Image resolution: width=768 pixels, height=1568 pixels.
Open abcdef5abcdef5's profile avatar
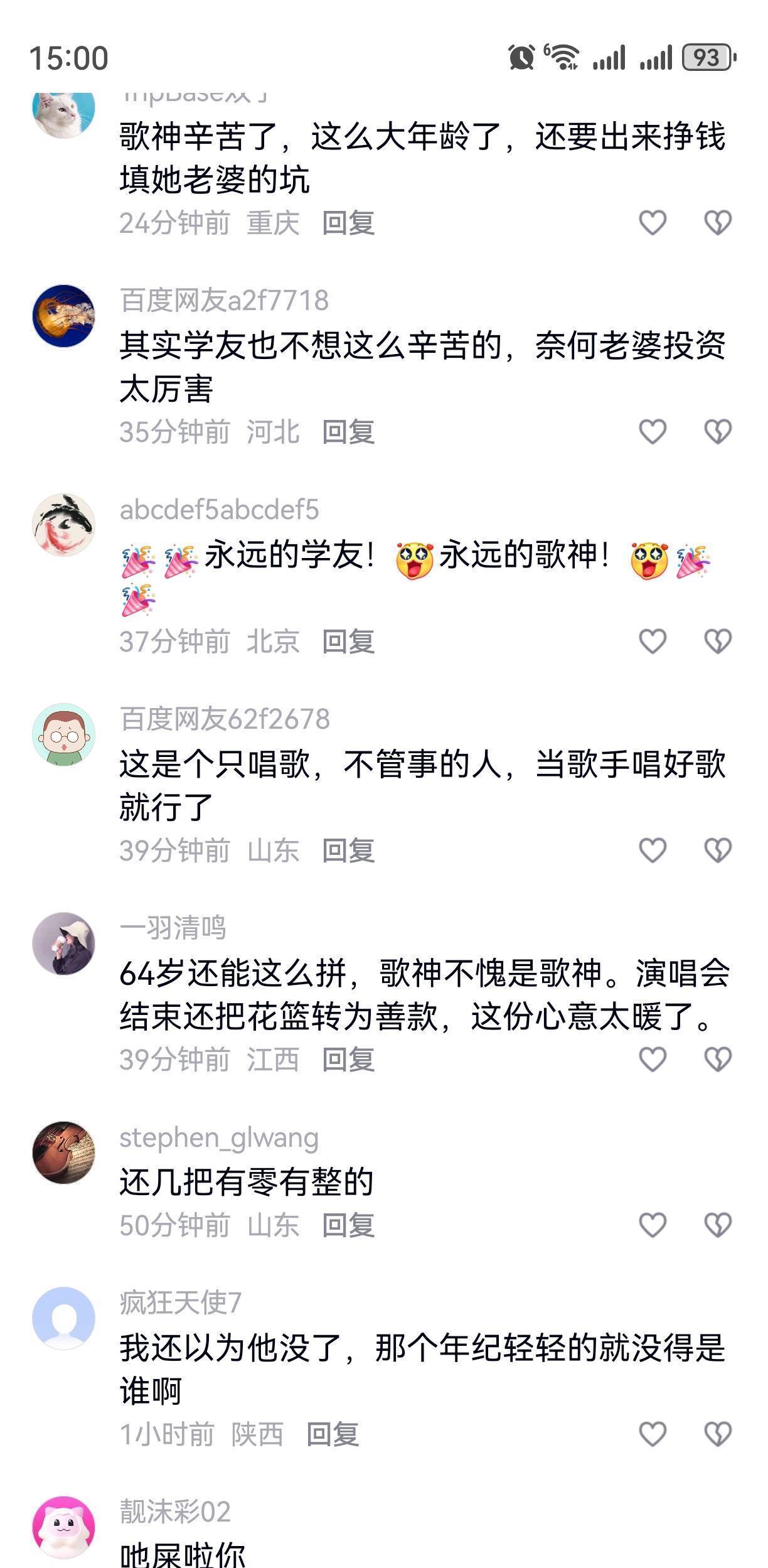(63, 525)
